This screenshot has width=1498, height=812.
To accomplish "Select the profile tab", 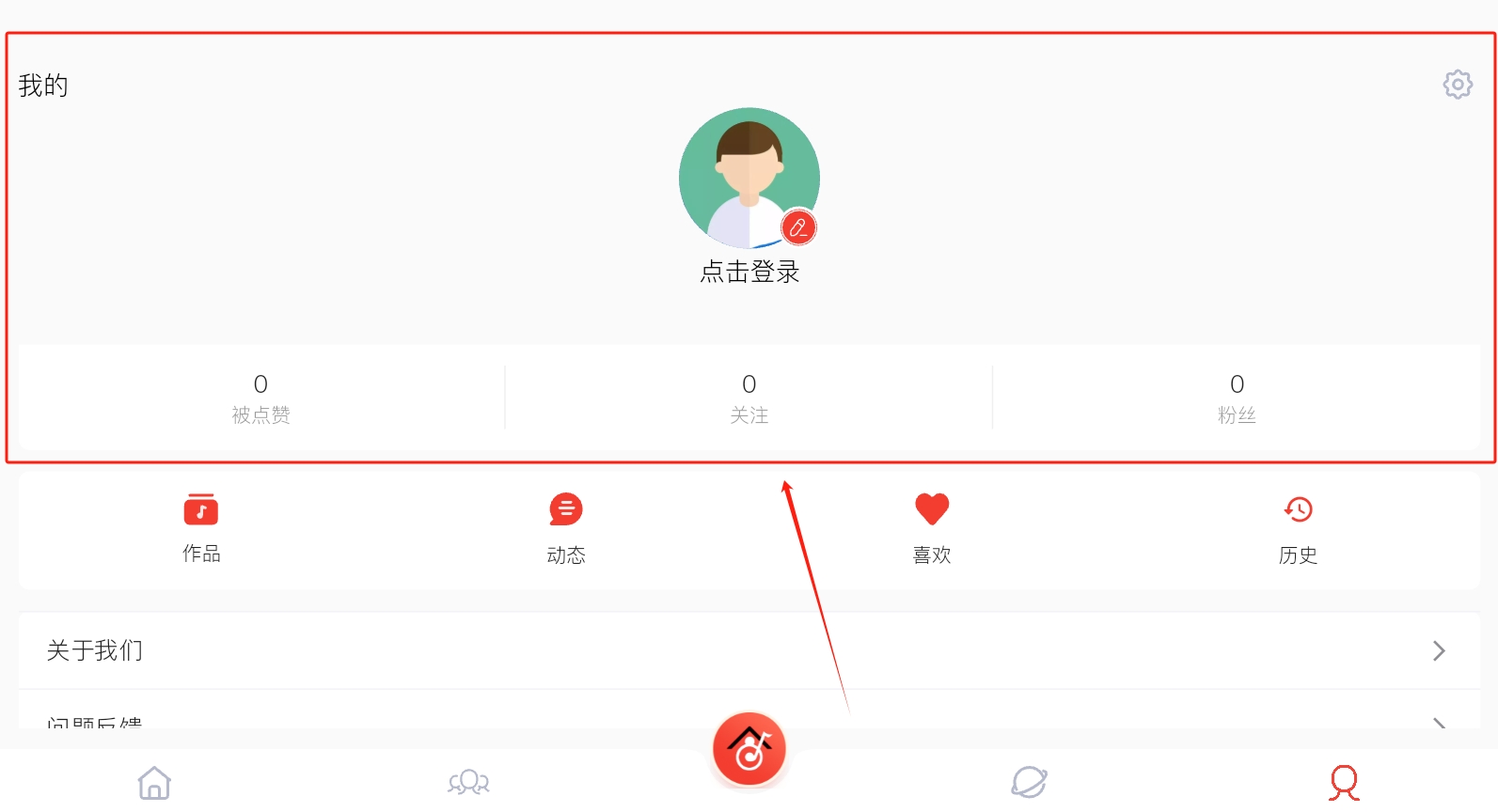I will (x=1344, y=782).
